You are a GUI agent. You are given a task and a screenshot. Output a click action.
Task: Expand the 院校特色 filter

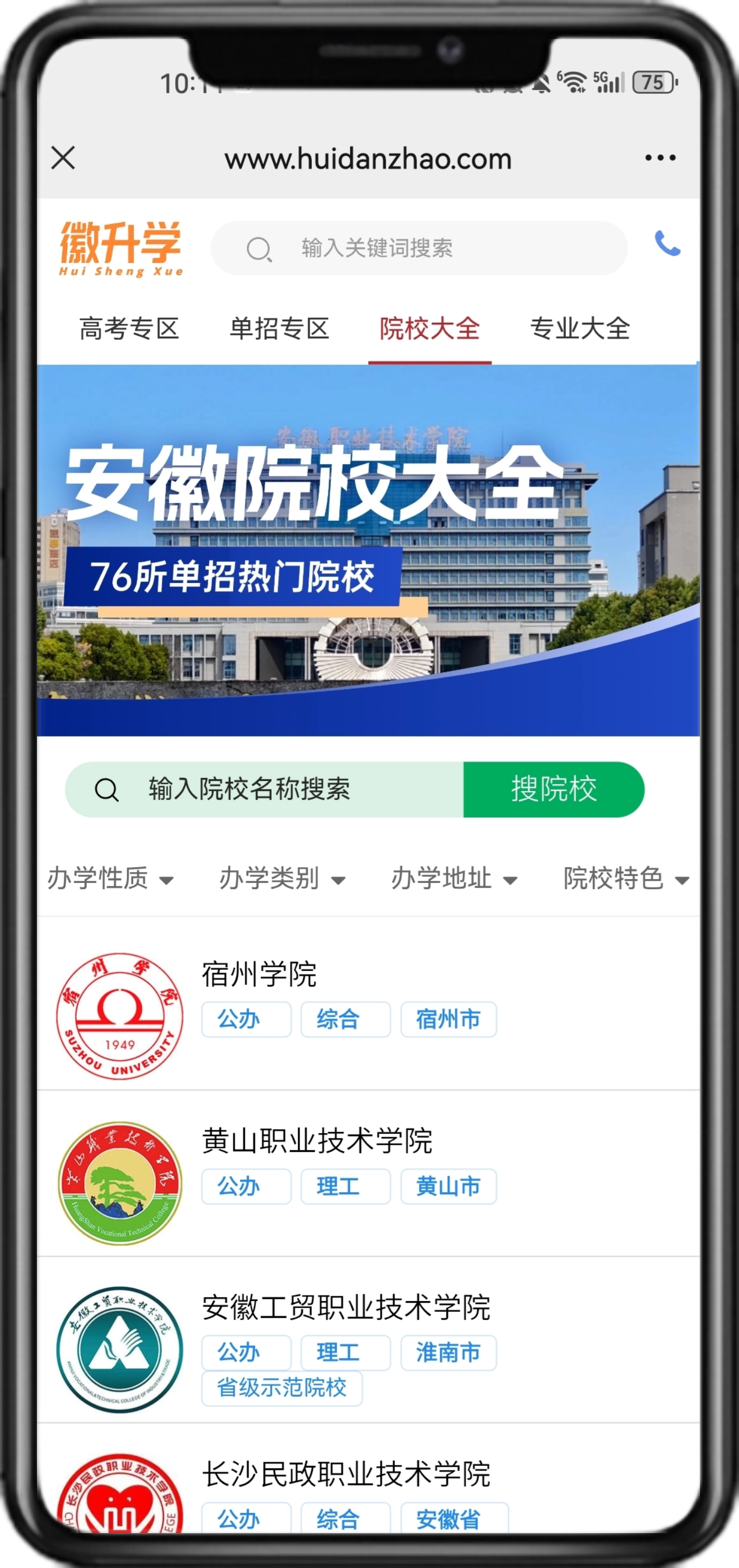pyautogui.click(x=626, y=878)
